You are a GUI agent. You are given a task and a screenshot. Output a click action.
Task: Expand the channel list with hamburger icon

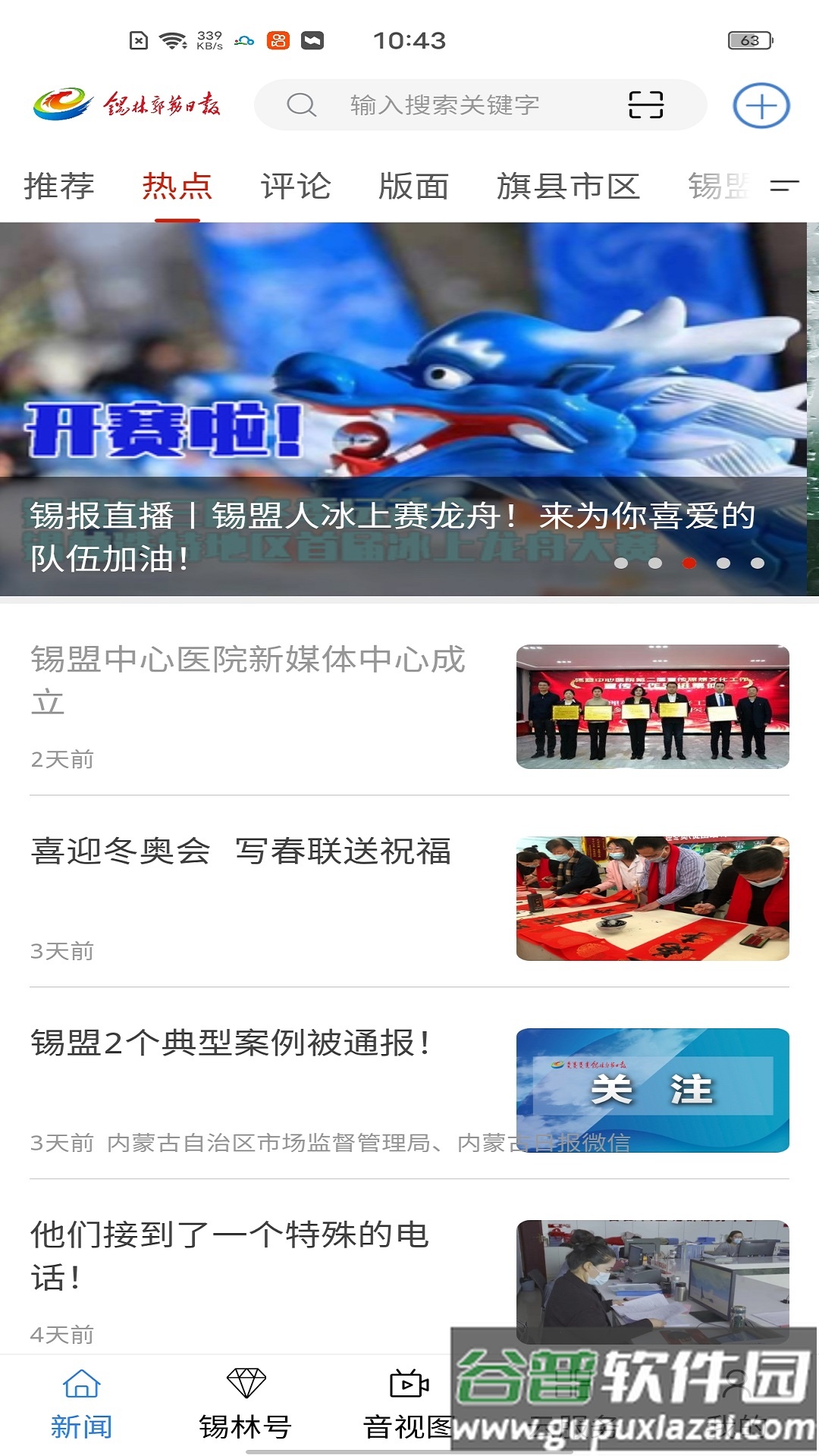(x=786, y=186)
